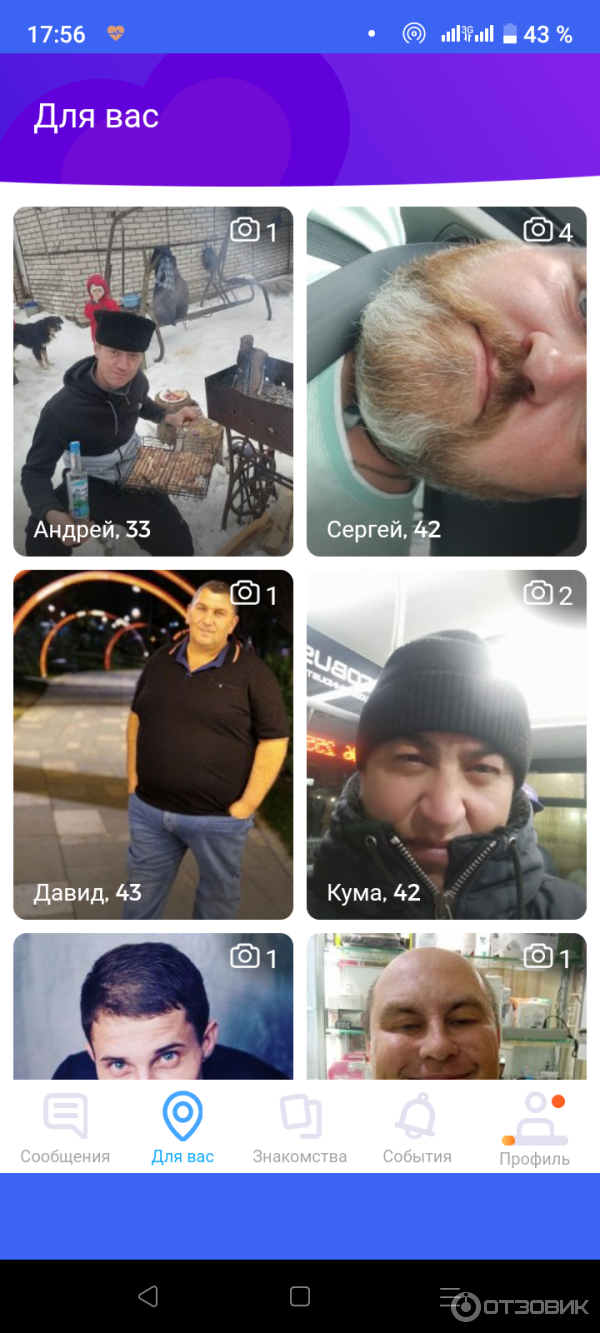Open the События tab
Image resolution: width=600 pixels, height=1333 pixels.
(x=417, y=1128)
